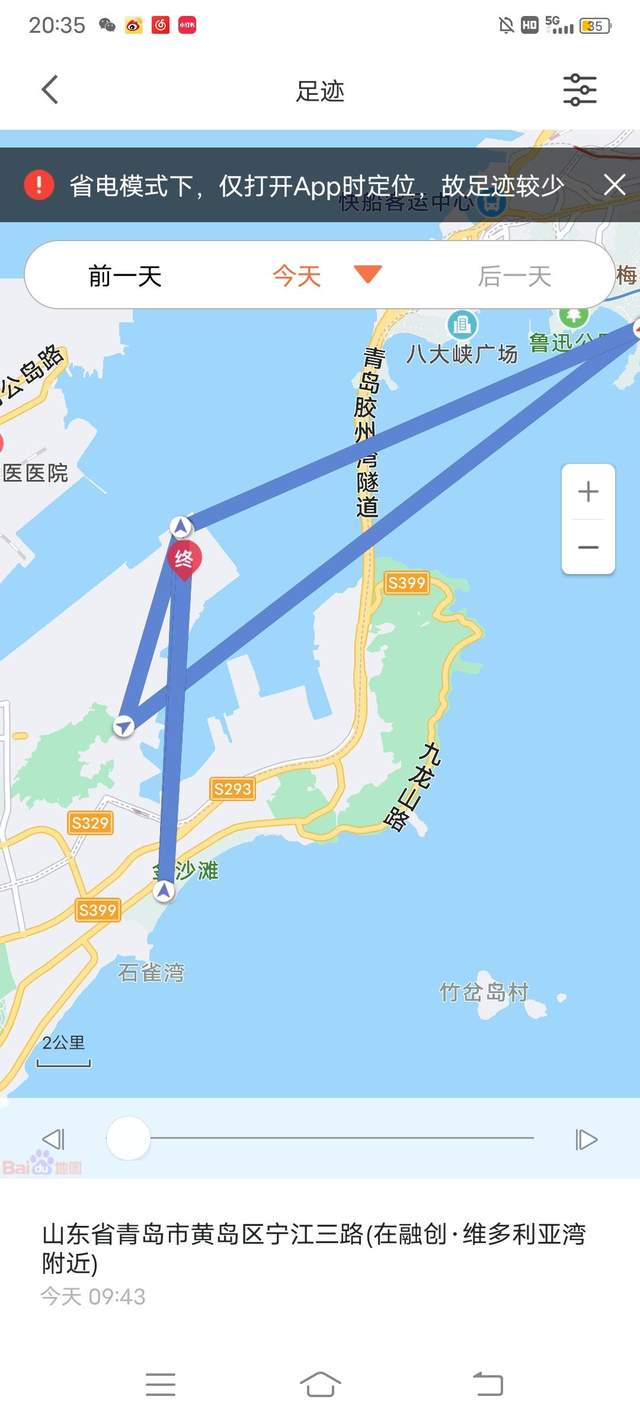Open the filter settings icon
Viewport: 640px width, 1422px height.
point(579,90)
